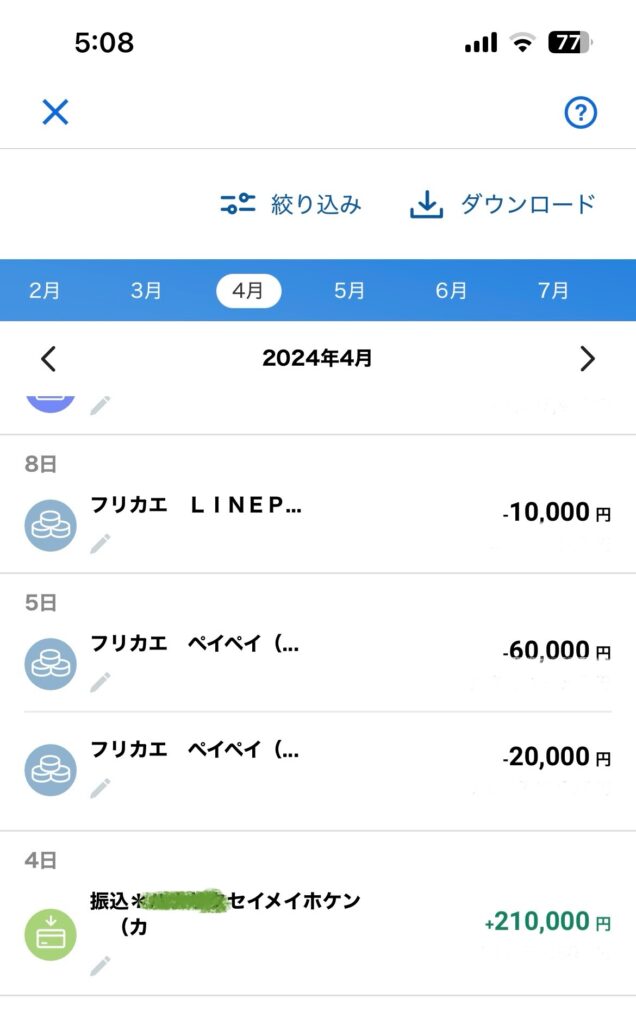Open the フリカエ LINEP -10,000円 transaction

pyautogui.click(x=318, y=524)
